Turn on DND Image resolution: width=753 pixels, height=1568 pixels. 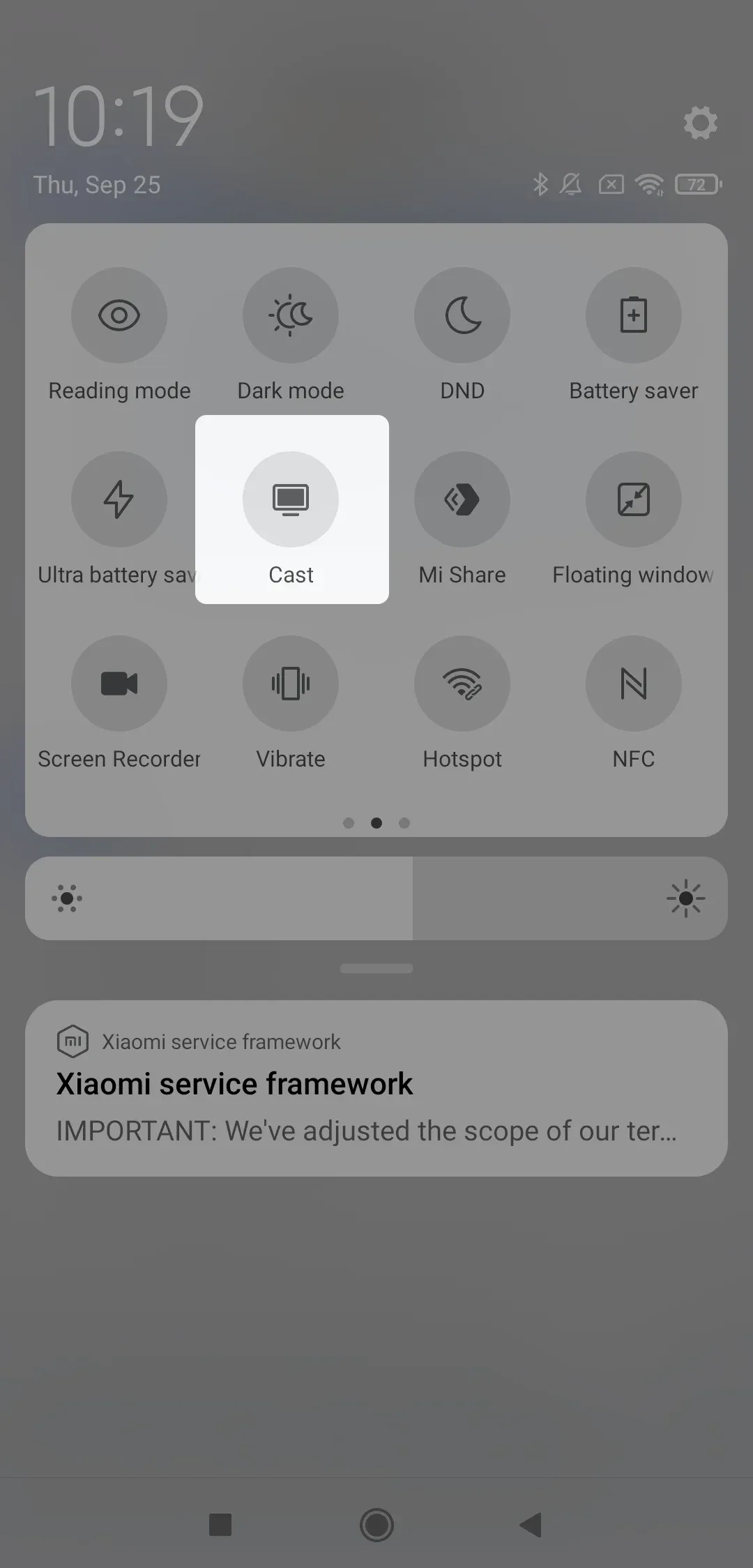[x=462, y=315]
